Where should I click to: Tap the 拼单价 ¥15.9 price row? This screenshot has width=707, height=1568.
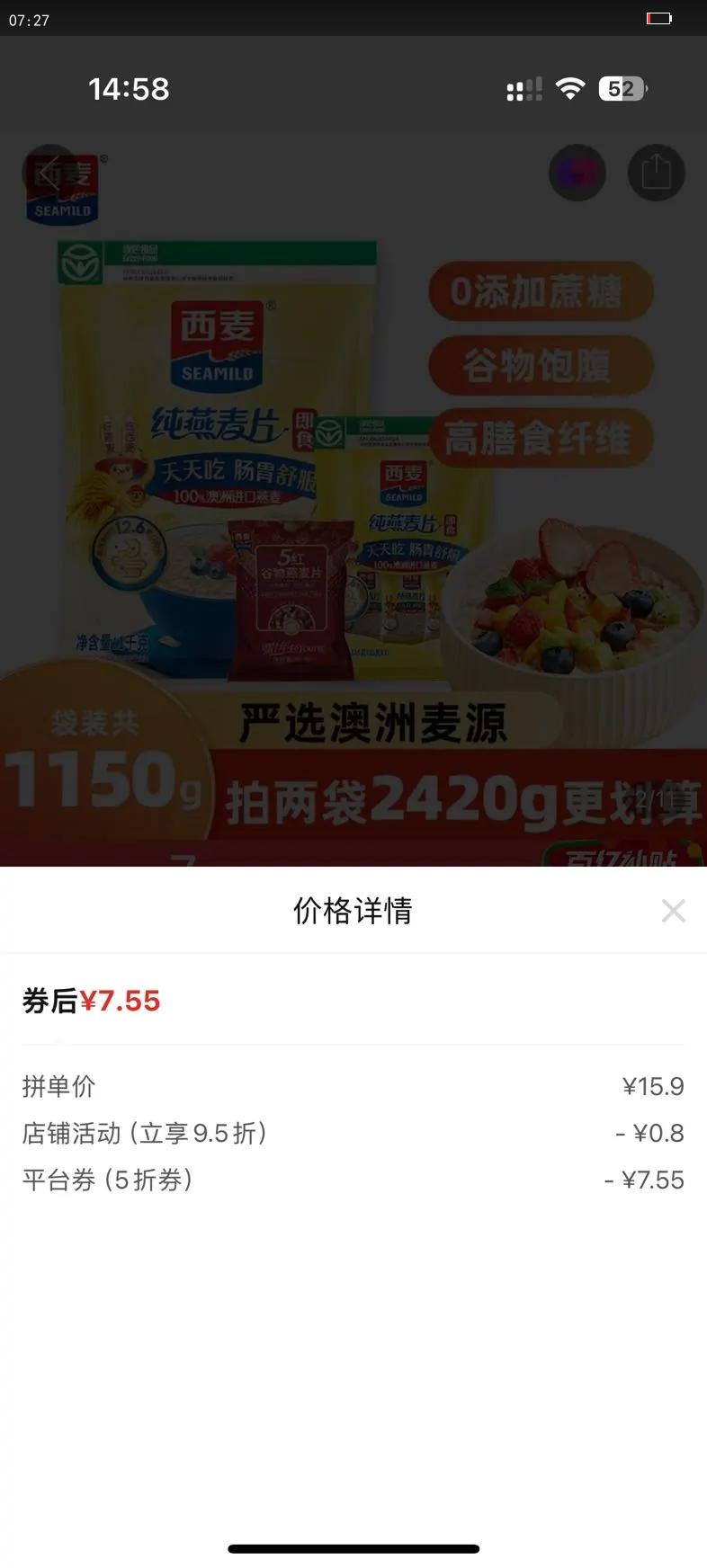353,1086
